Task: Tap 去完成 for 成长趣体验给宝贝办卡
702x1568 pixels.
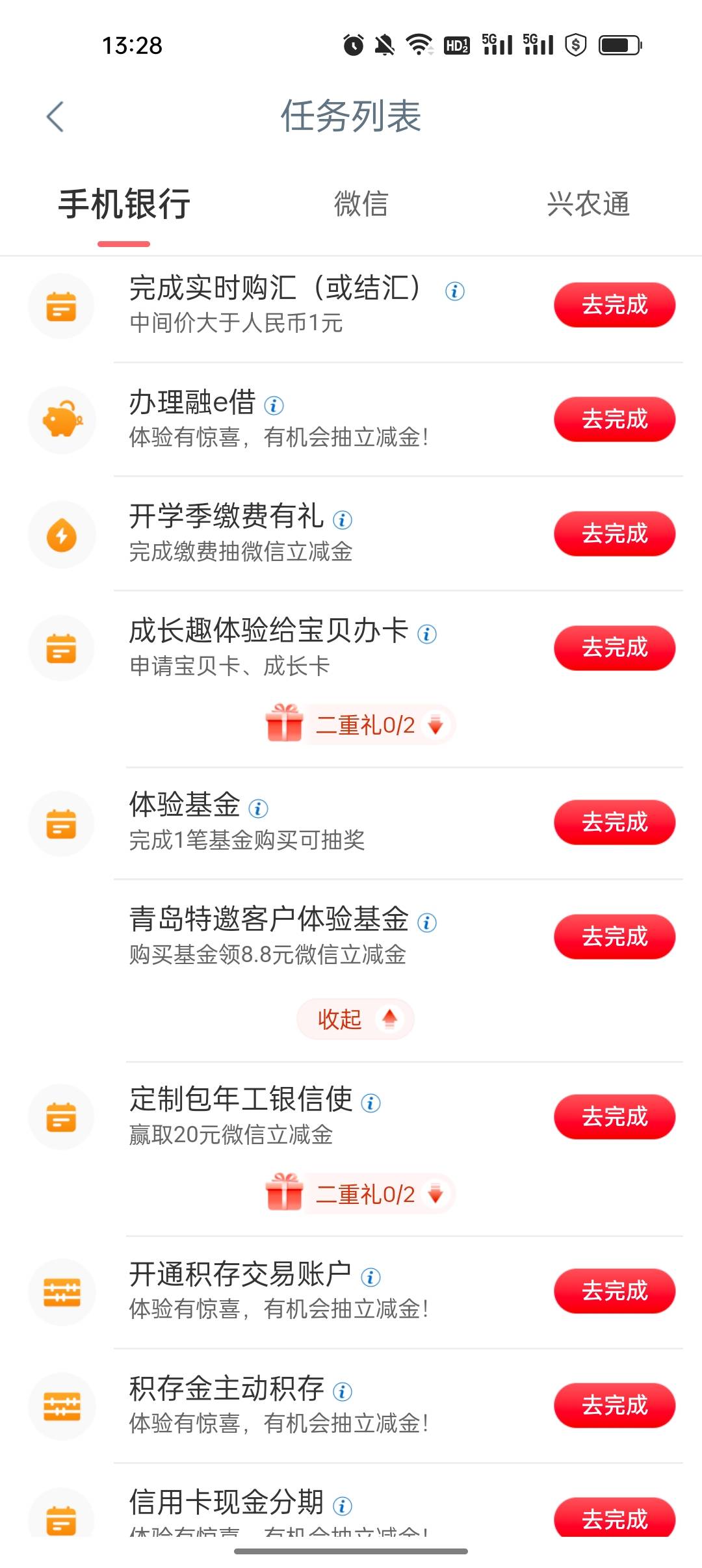Action: (614, 648)
